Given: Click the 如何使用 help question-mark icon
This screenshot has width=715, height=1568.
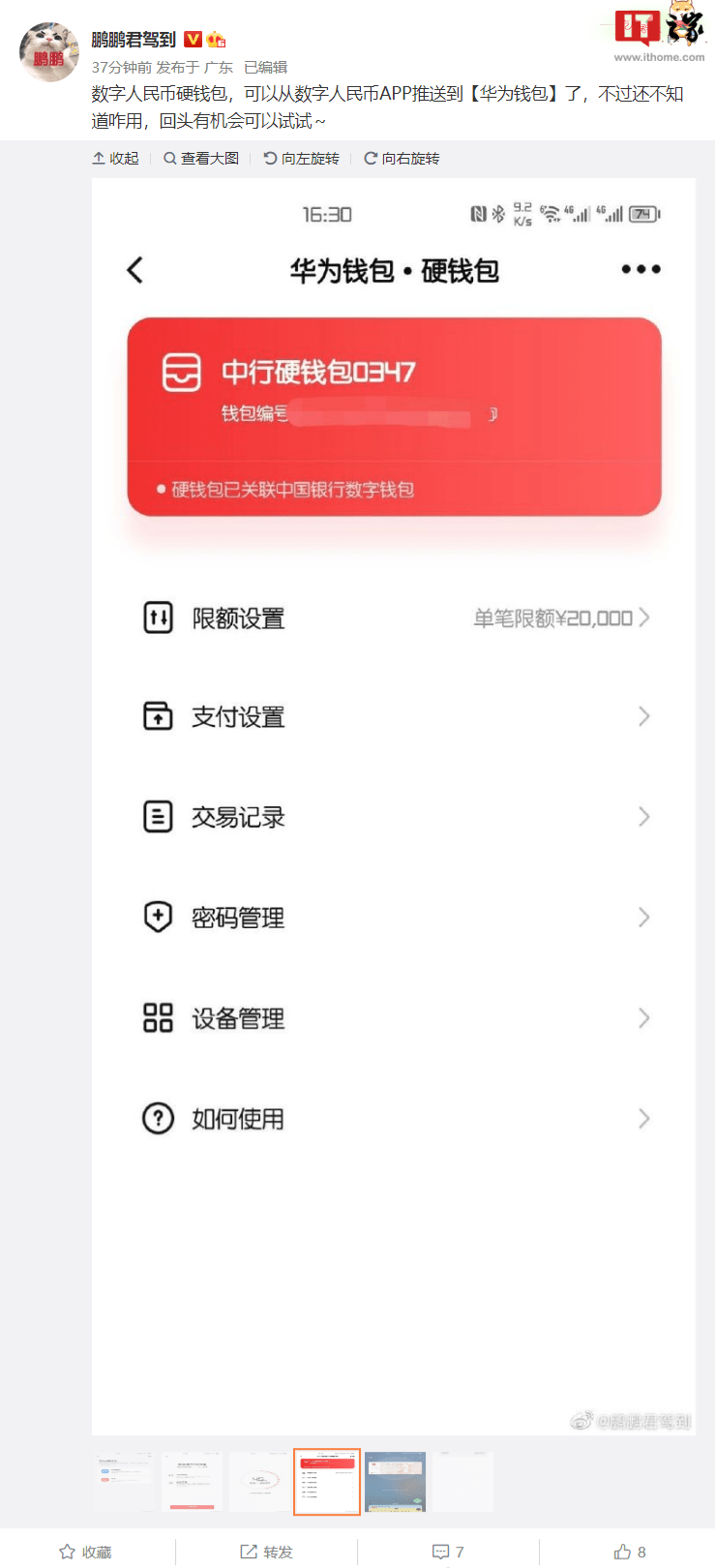Looking at the screenshot, I should point(157,1119).
